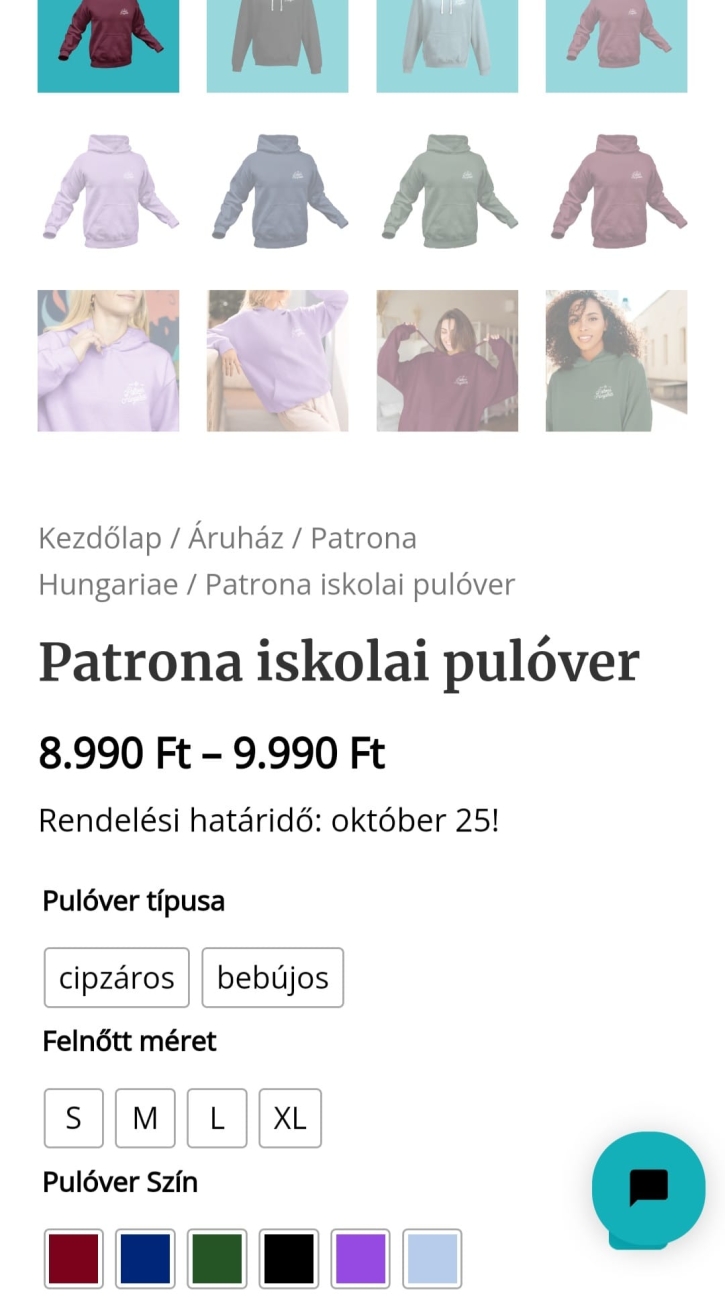Pick the light blue color swatch
The image size is (725, 1300).
pos(433,1259)
